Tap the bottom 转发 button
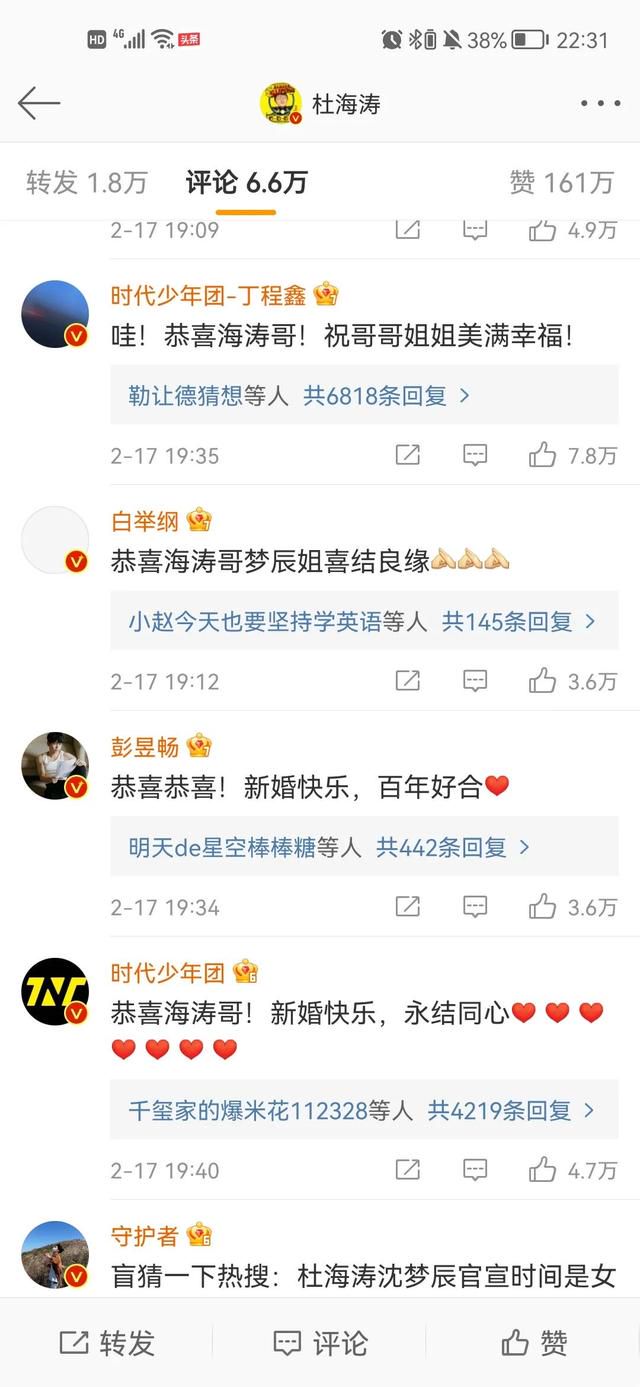This screenshot has width=640, height=1387. pos(107,1343)
